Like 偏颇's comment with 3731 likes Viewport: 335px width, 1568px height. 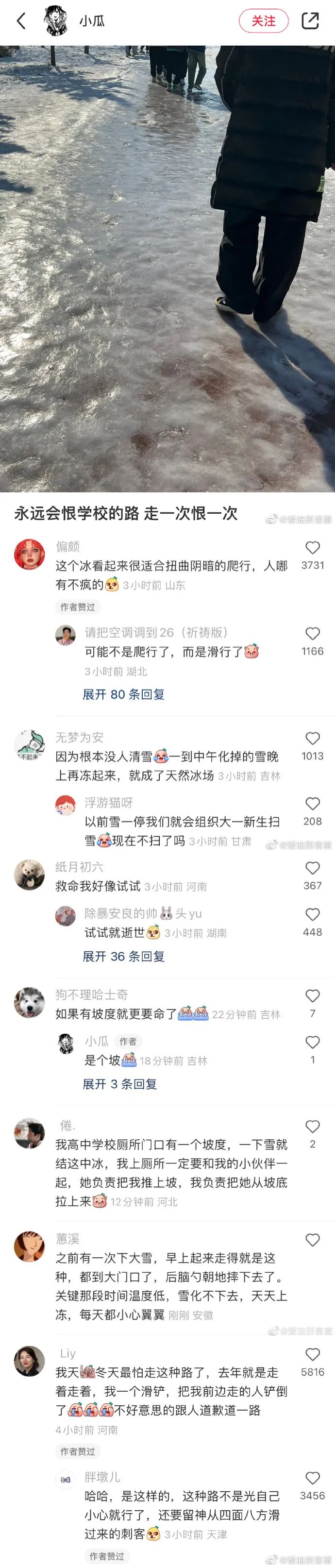tap(313, 548)
